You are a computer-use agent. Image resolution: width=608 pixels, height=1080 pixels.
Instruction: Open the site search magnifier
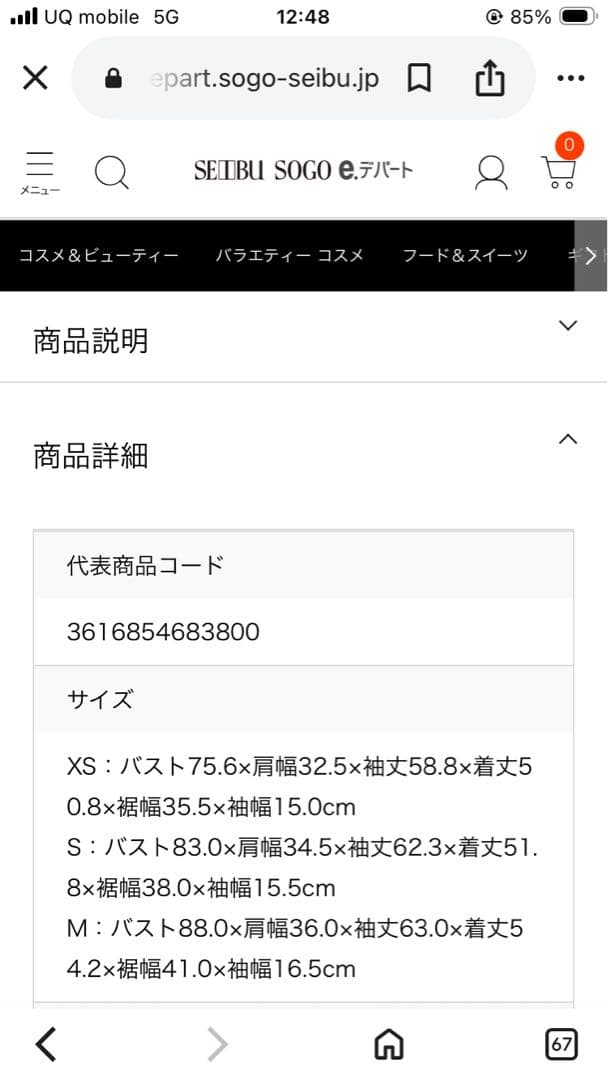click(112, 172)
